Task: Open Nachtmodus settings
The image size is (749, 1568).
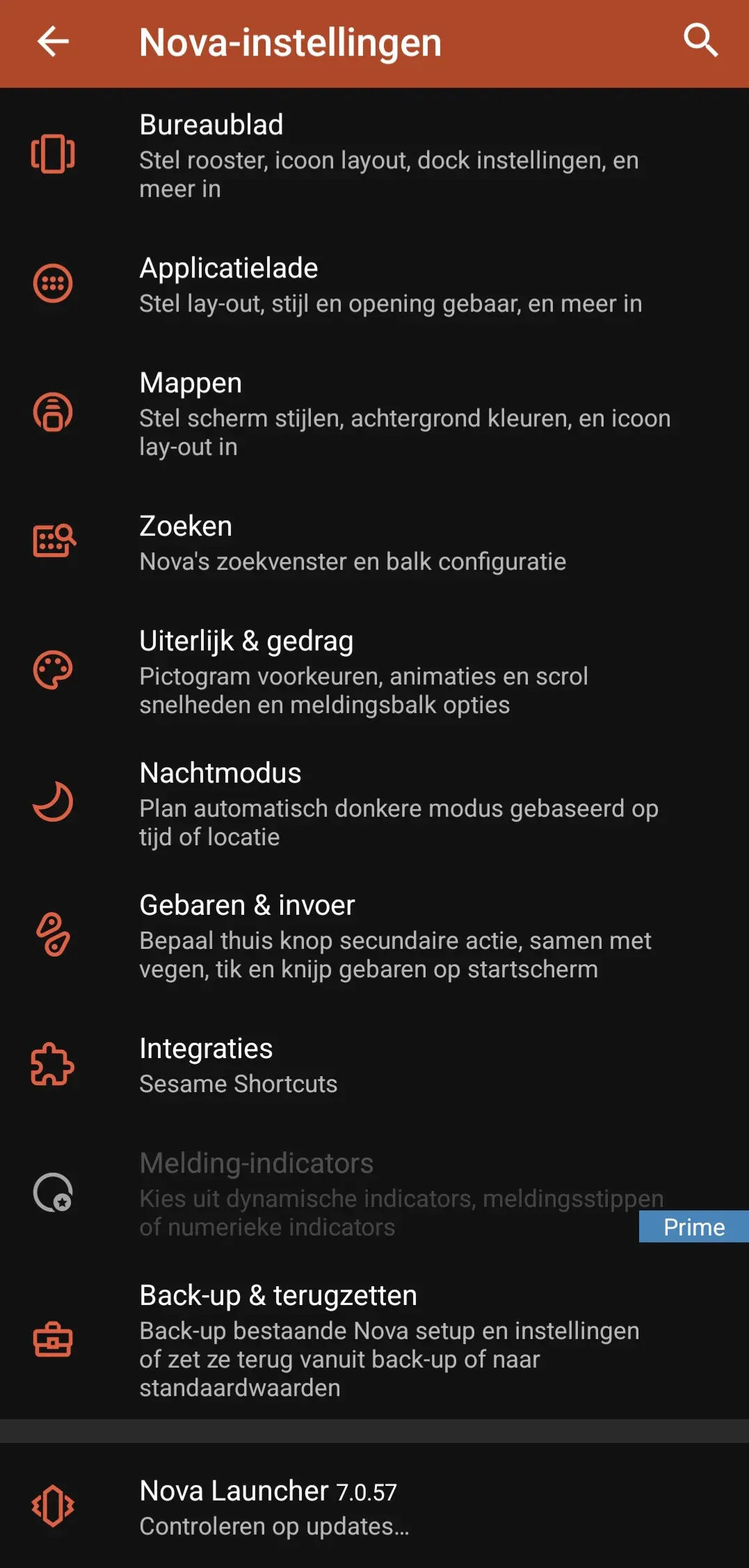Action: click(x=374, y=803)
